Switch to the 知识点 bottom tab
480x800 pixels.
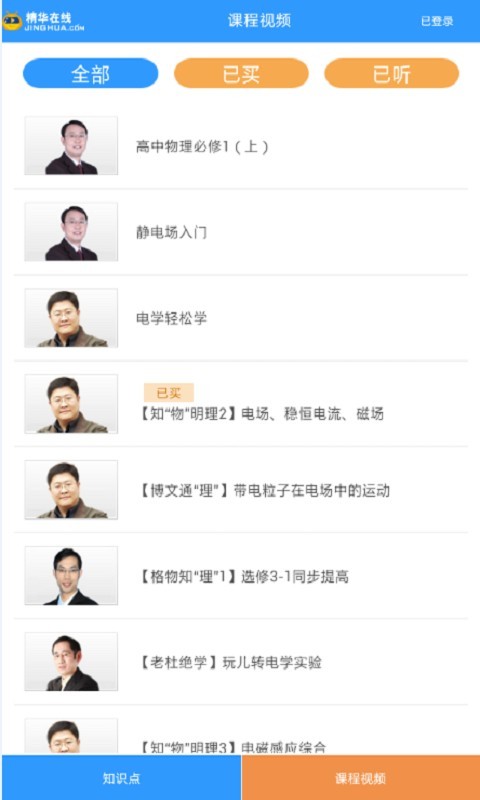pos(121,778)
